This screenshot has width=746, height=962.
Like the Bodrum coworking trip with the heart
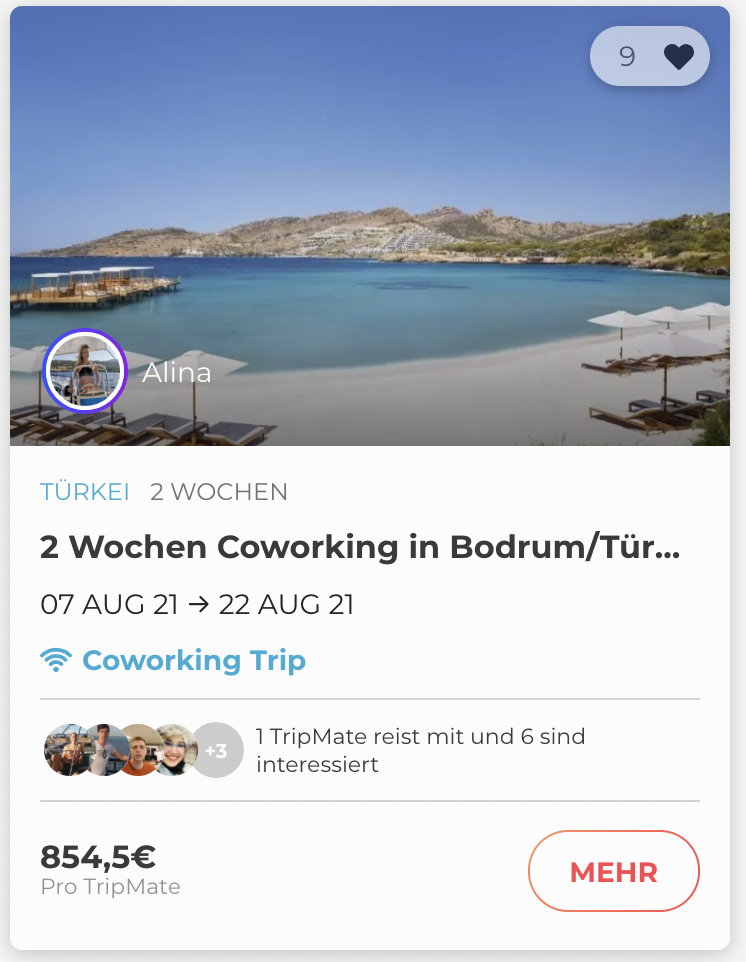coord(678,57)
